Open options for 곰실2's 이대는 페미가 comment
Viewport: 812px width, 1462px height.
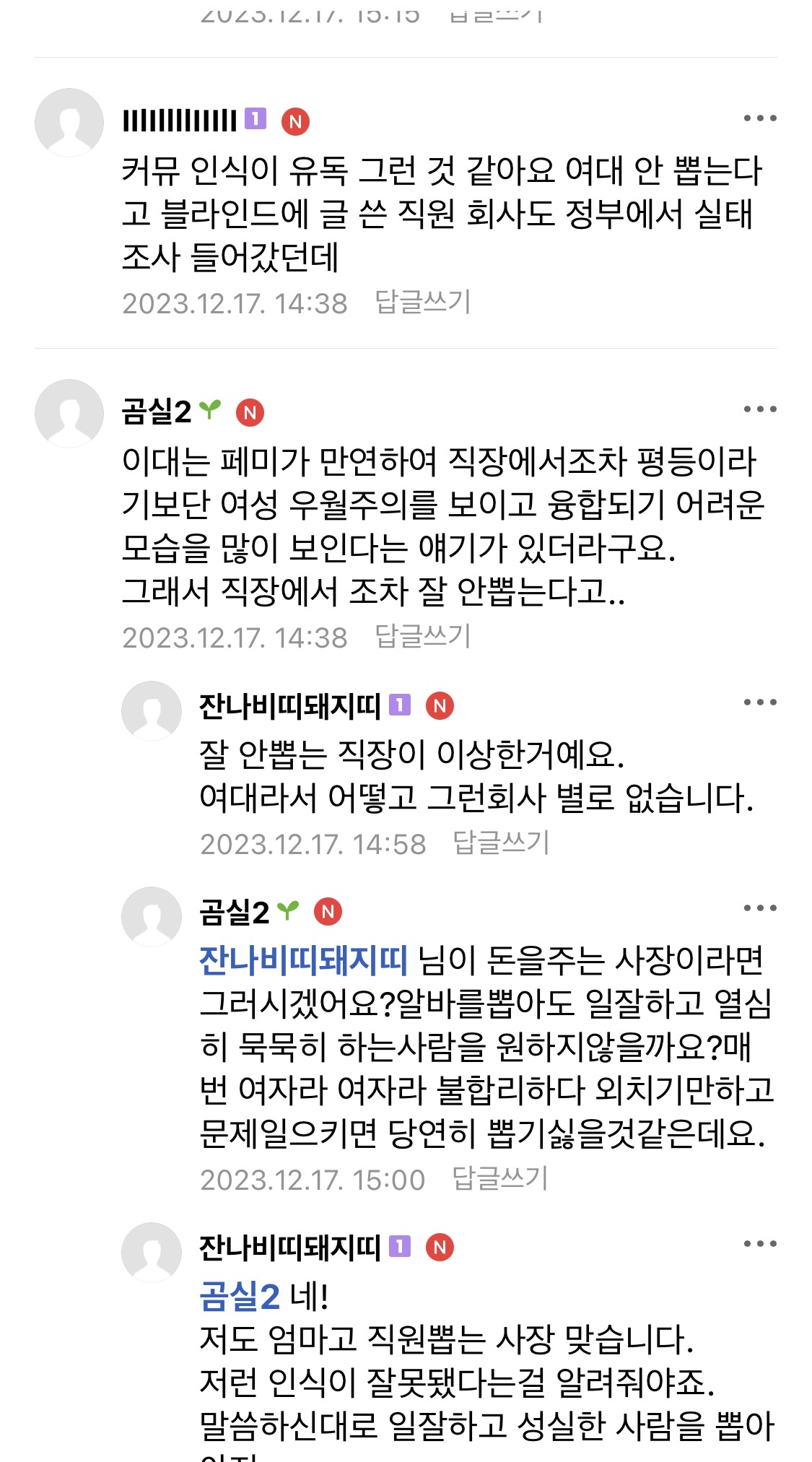(x=759, y=409)
